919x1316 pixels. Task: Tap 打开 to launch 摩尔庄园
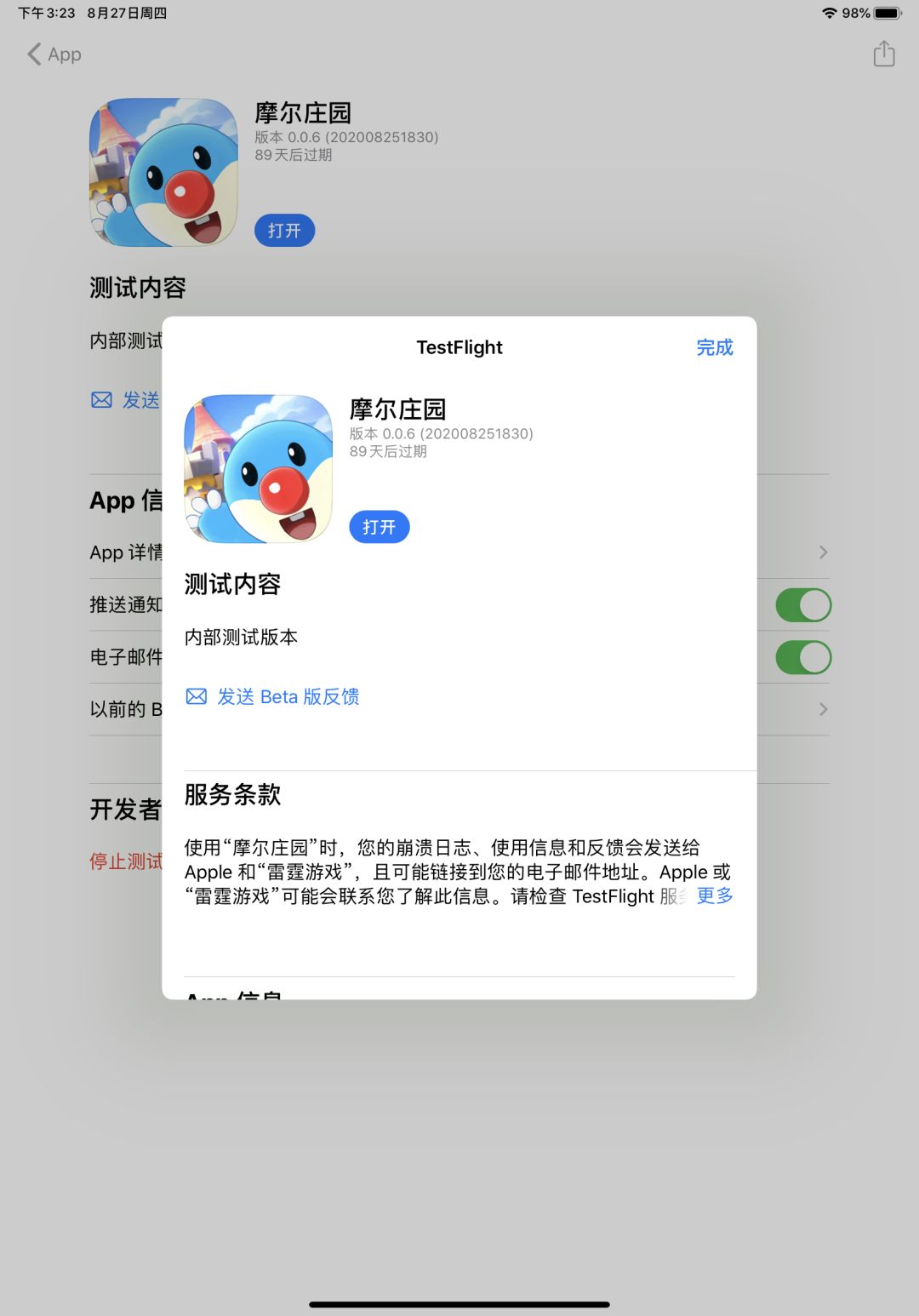click(379, 527)
